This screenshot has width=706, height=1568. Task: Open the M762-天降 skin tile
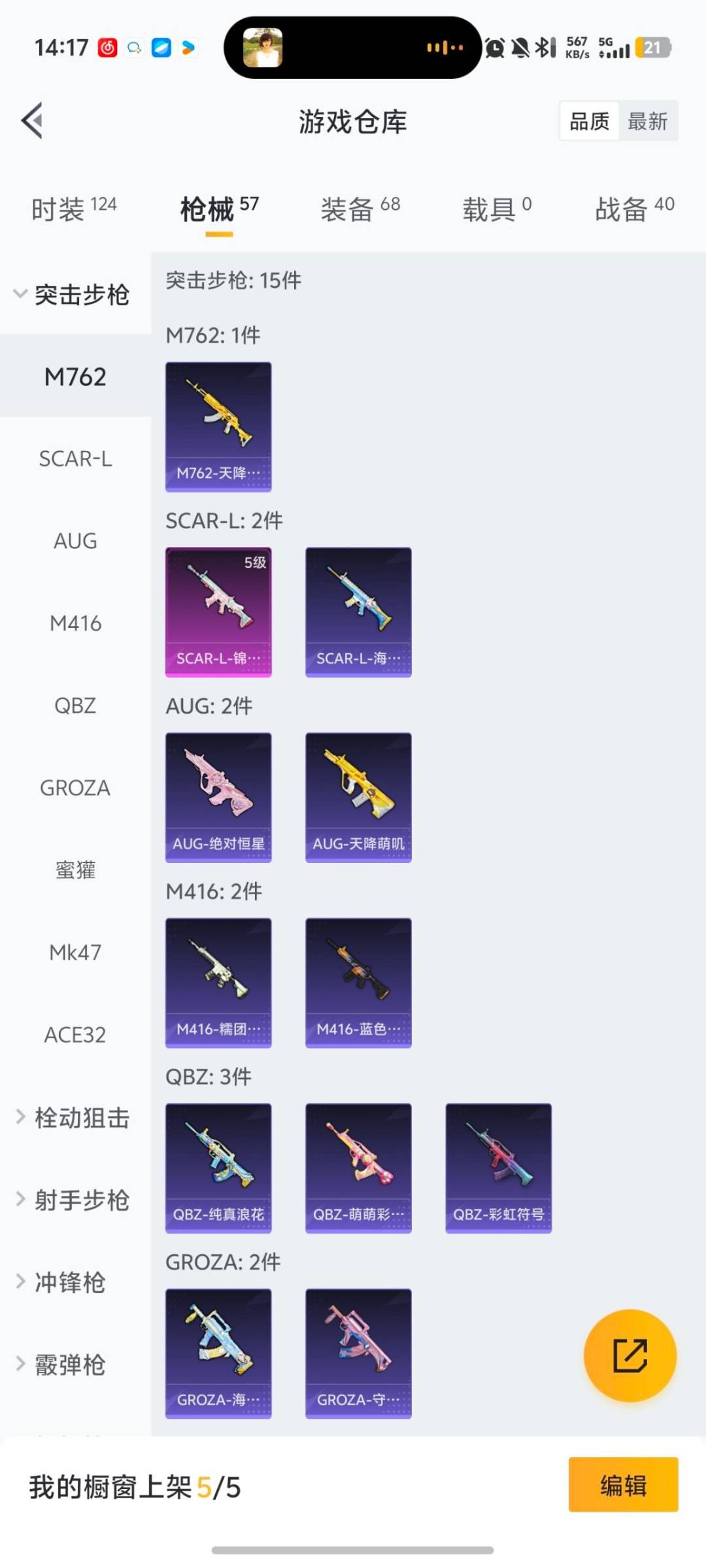[218, 427]
